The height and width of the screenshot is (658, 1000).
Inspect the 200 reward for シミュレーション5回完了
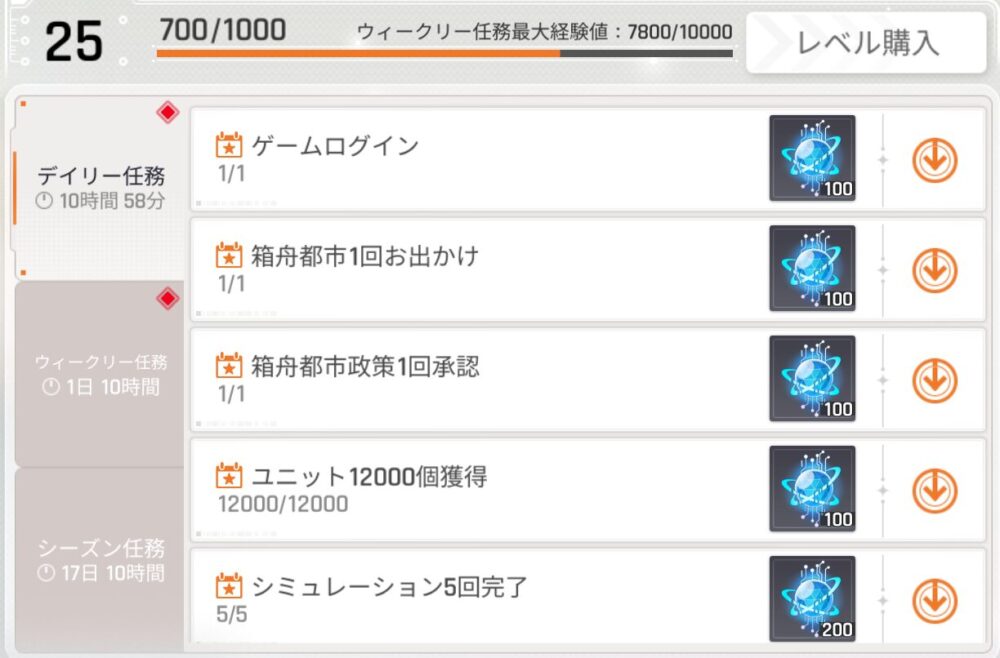pyautogui.click(x=812, y=598)
